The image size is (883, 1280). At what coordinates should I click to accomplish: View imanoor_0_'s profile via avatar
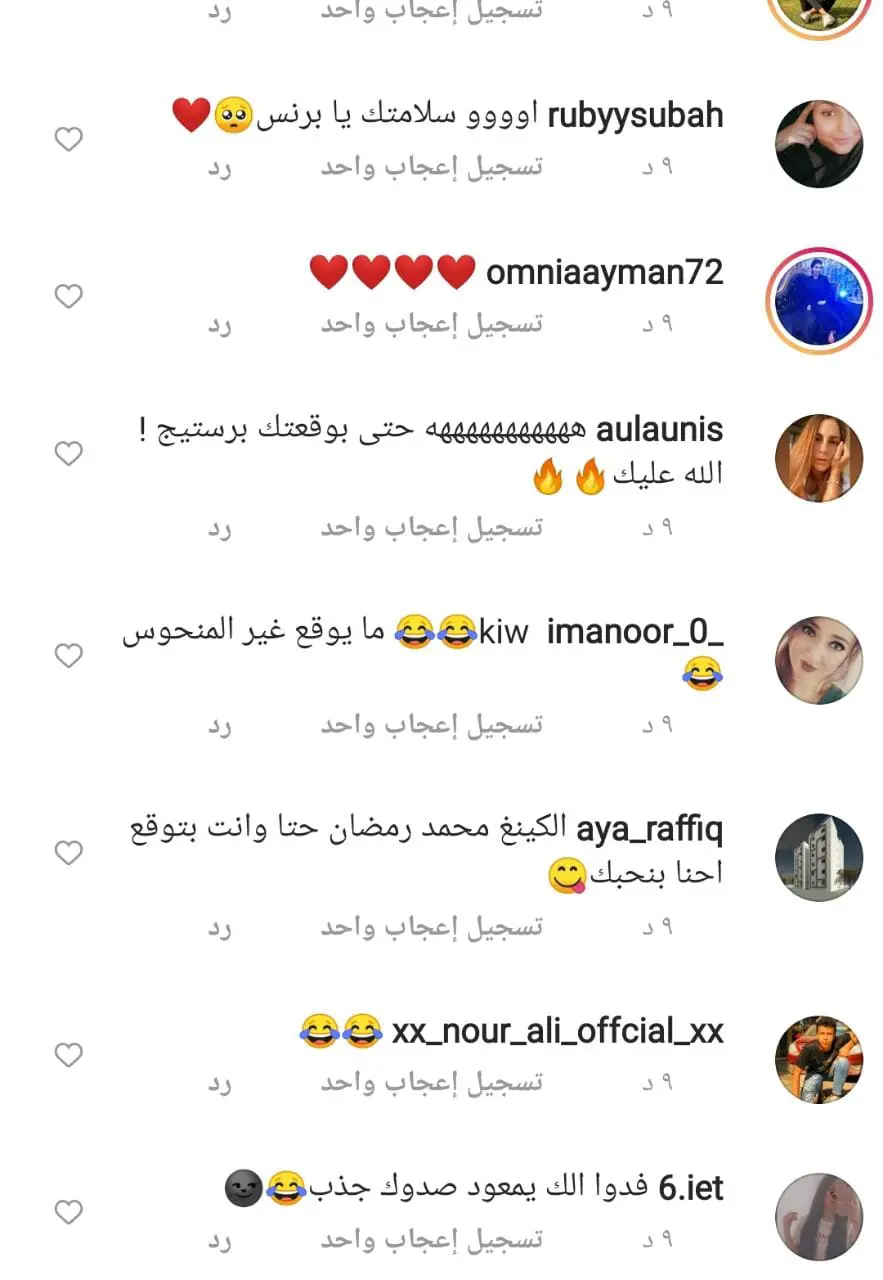coord(818,660)
